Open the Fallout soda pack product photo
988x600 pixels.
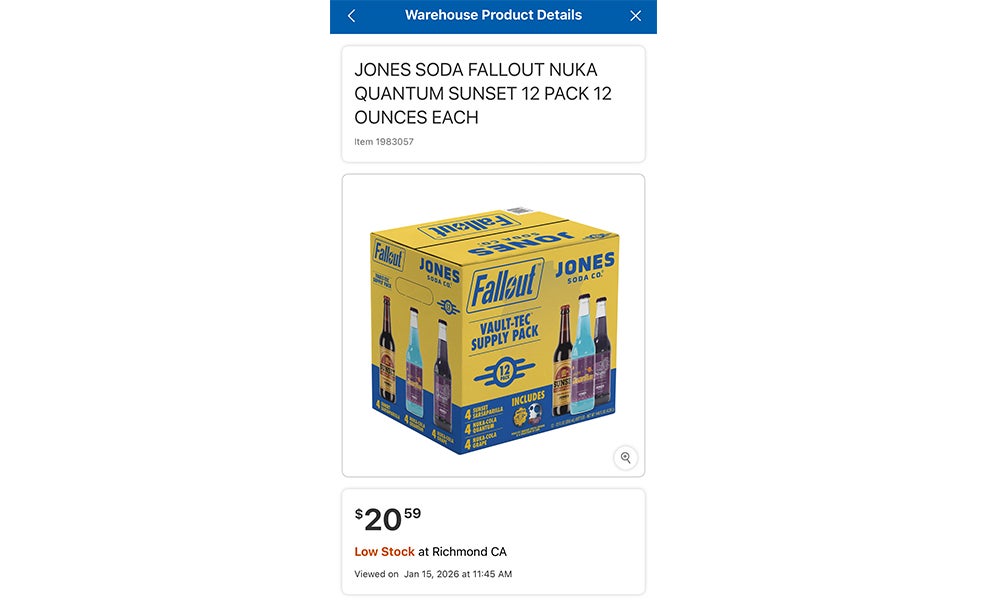(x=493, y=325)
